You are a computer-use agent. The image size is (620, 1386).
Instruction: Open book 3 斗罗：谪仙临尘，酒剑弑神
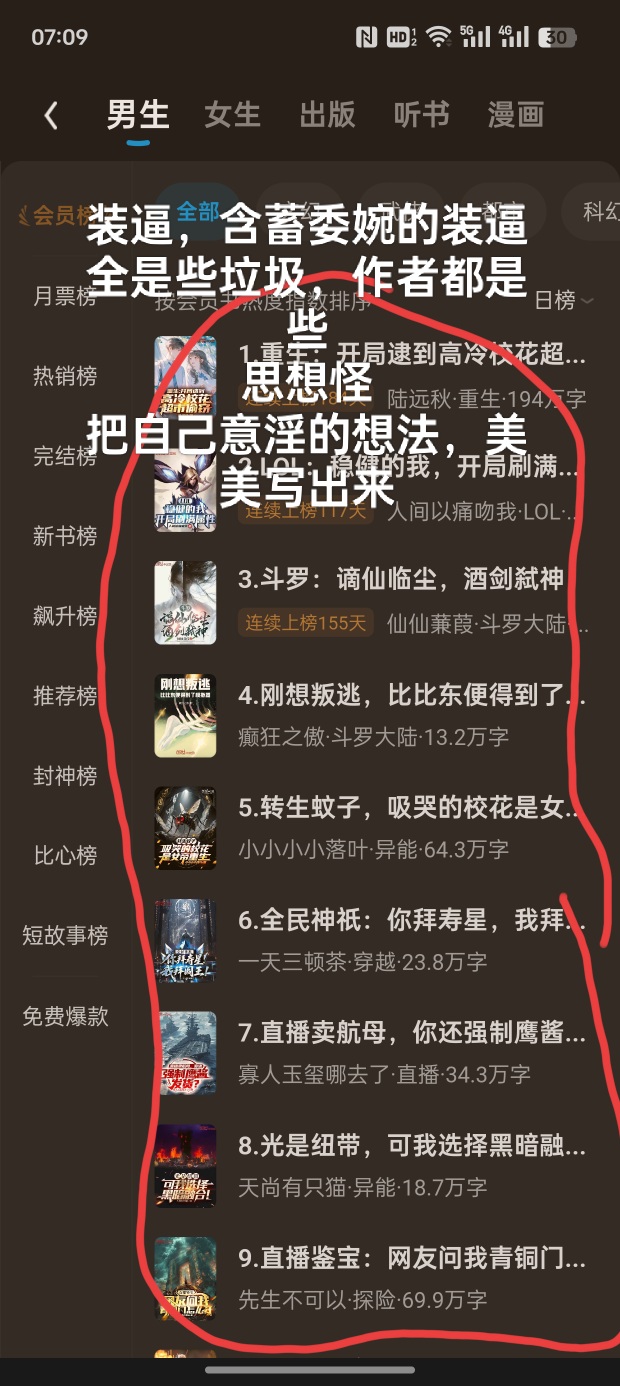400,579
